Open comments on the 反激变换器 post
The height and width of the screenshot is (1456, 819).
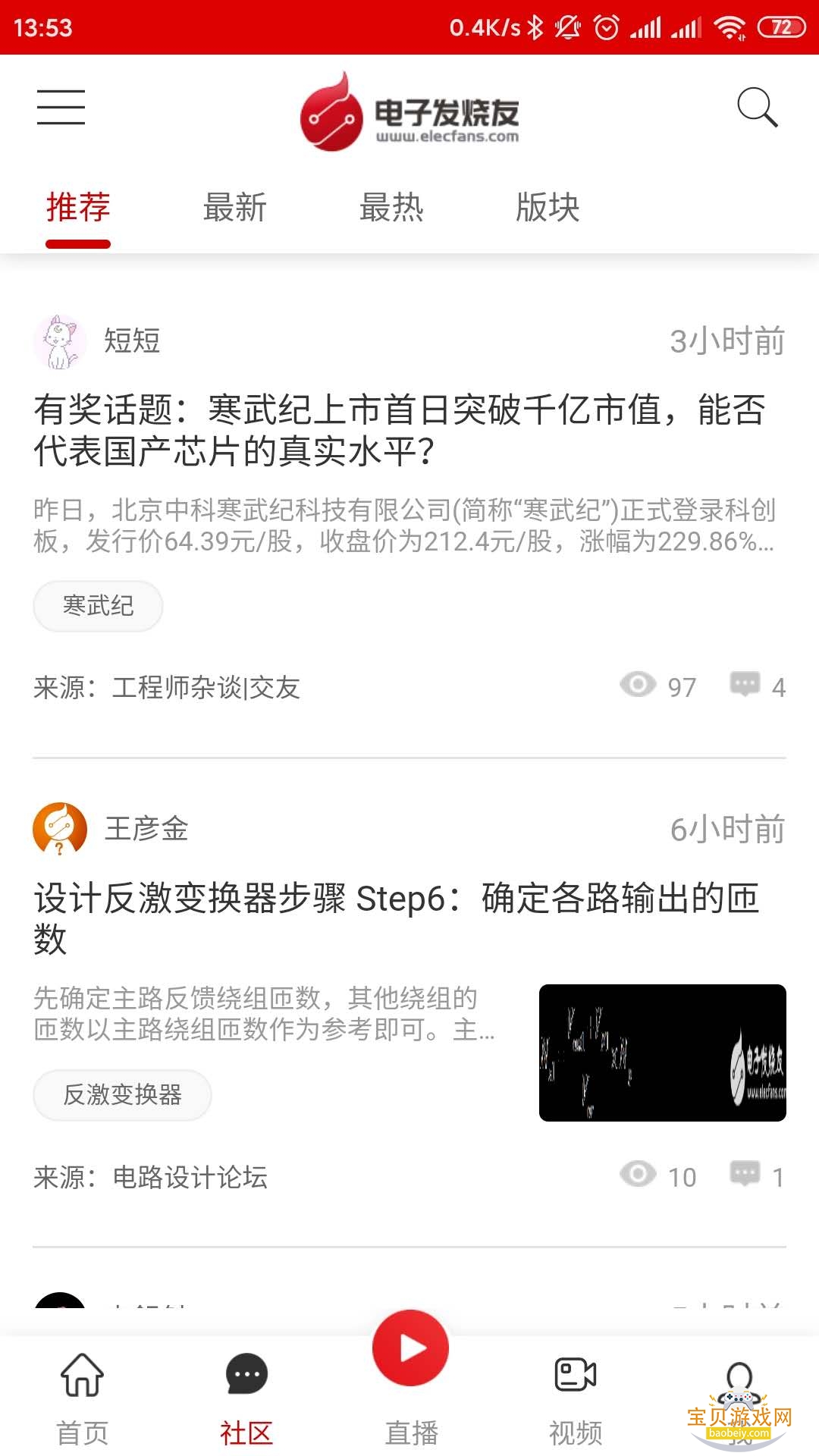click(x=757, y=1176)
